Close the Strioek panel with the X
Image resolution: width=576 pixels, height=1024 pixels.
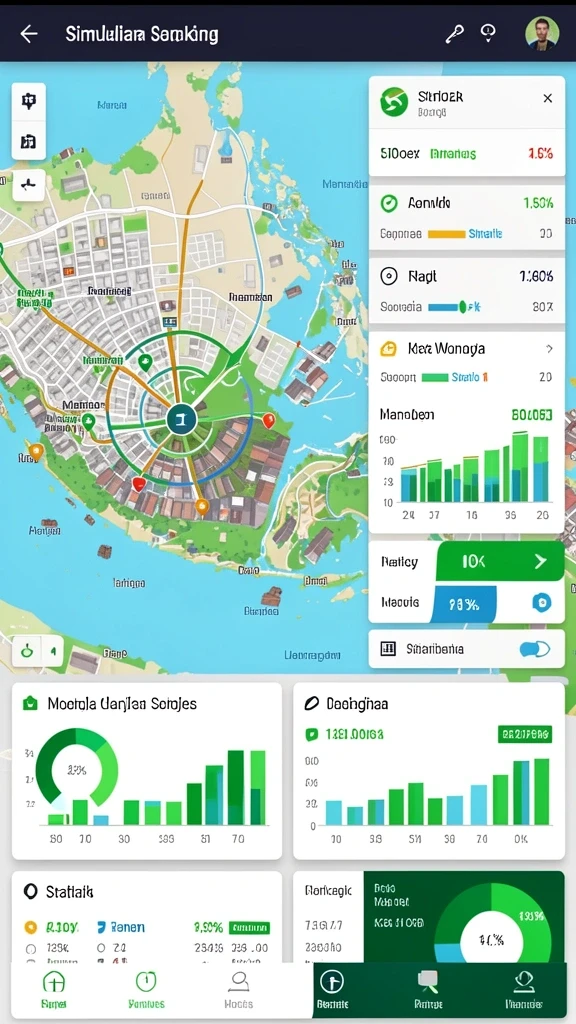pyautogui.click(x=547, y=99)
